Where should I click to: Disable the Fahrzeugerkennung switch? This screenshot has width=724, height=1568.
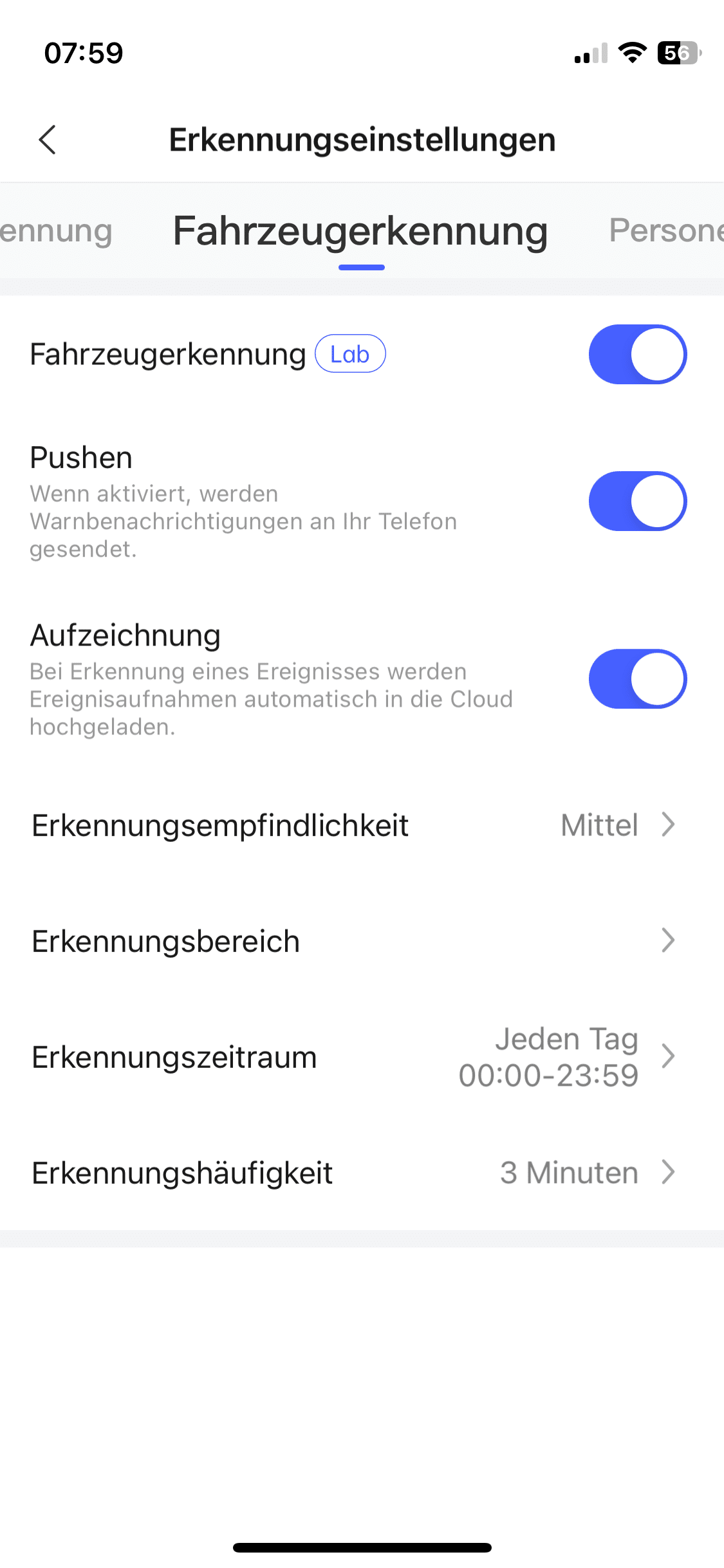[x=637, y=355]
